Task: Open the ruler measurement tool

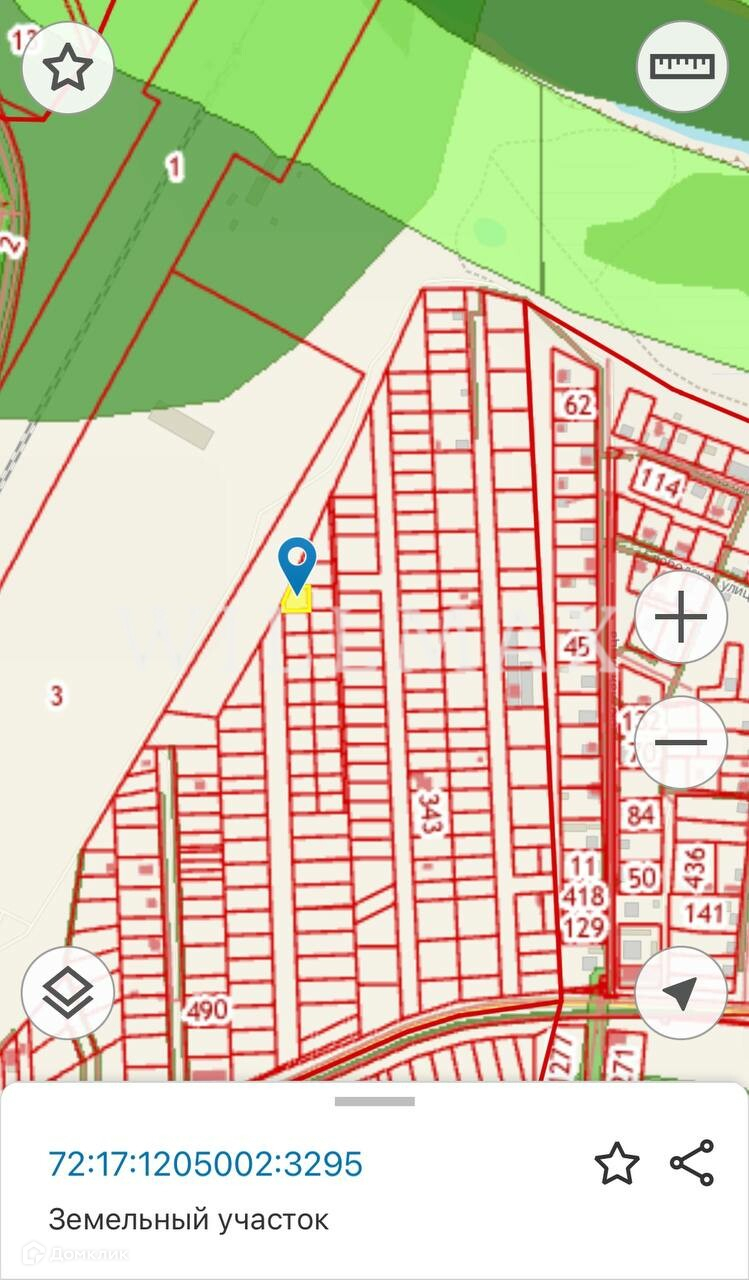Action: (682, 66)
